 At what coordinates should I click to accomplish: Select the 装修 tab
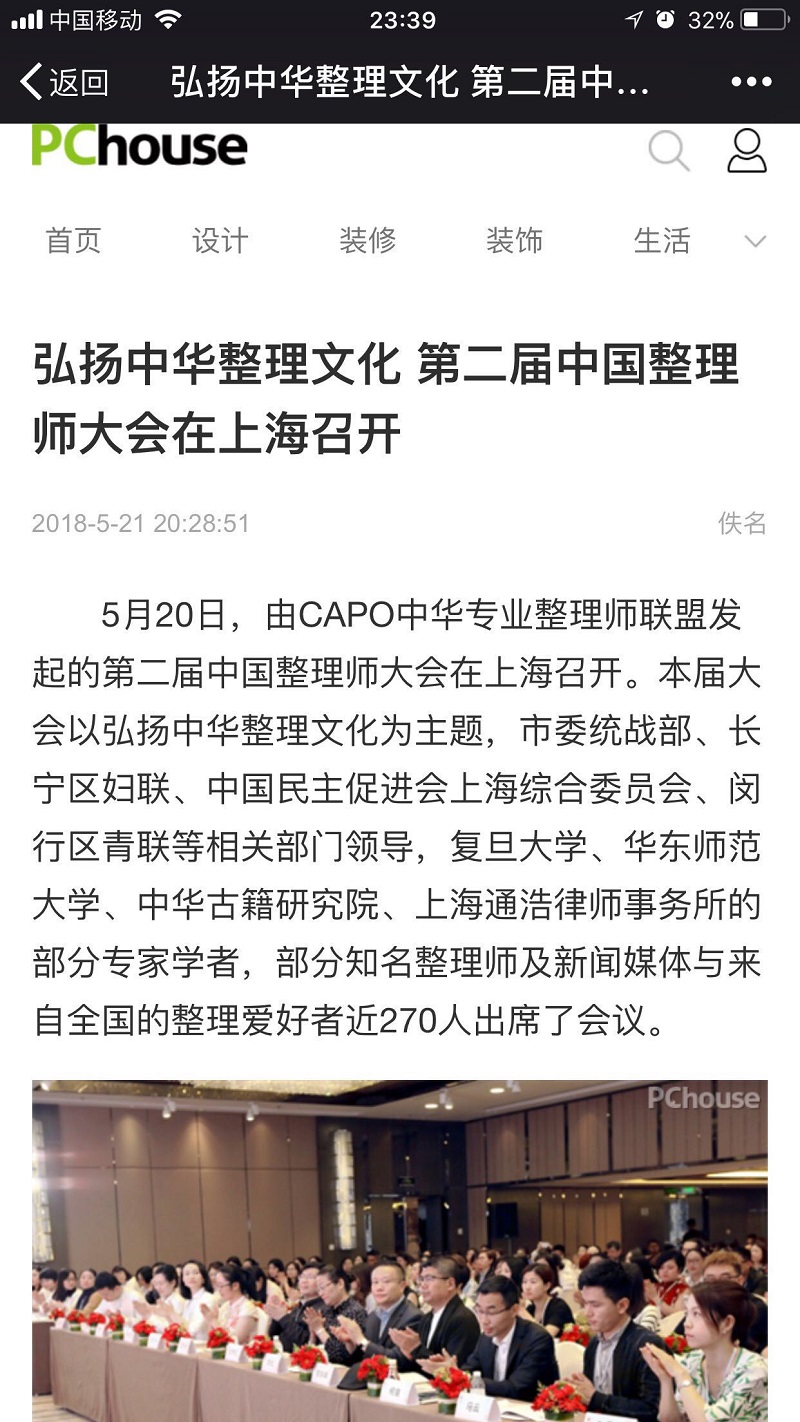(x=367, y=241)
